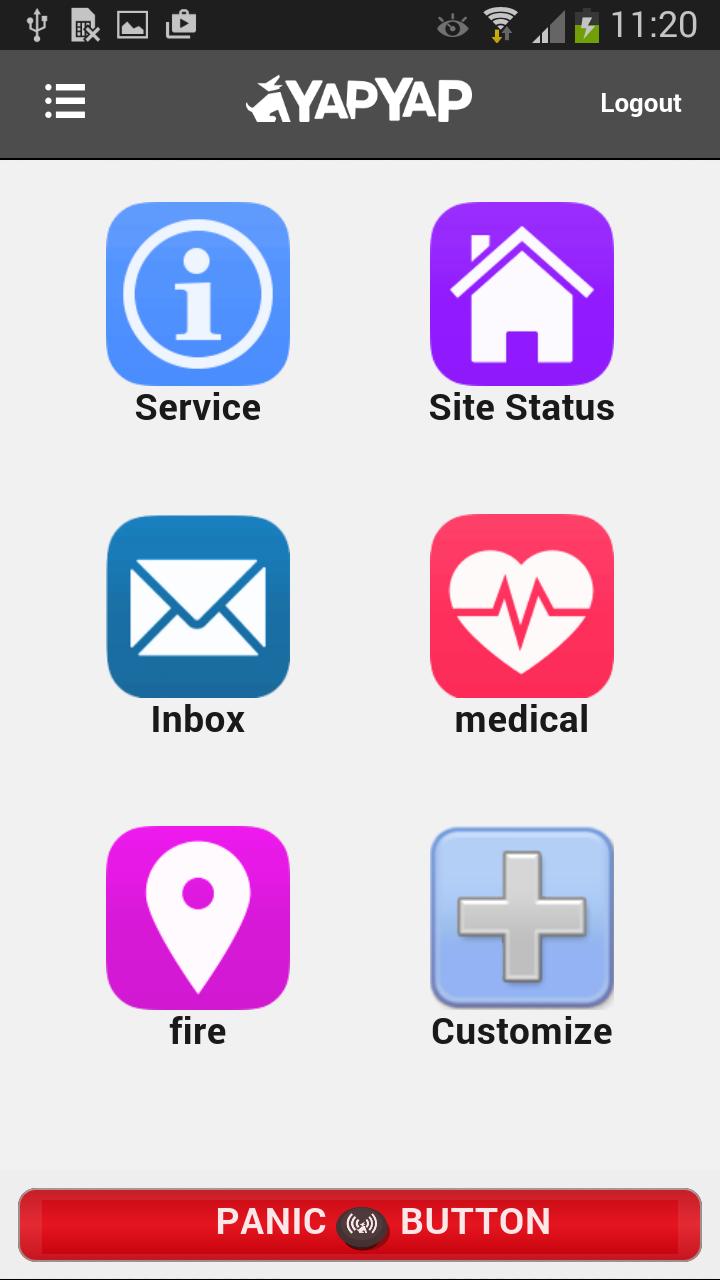720x1280 pixels.
Task: Open the Inbox tile
Action: [x=198, y=606]
